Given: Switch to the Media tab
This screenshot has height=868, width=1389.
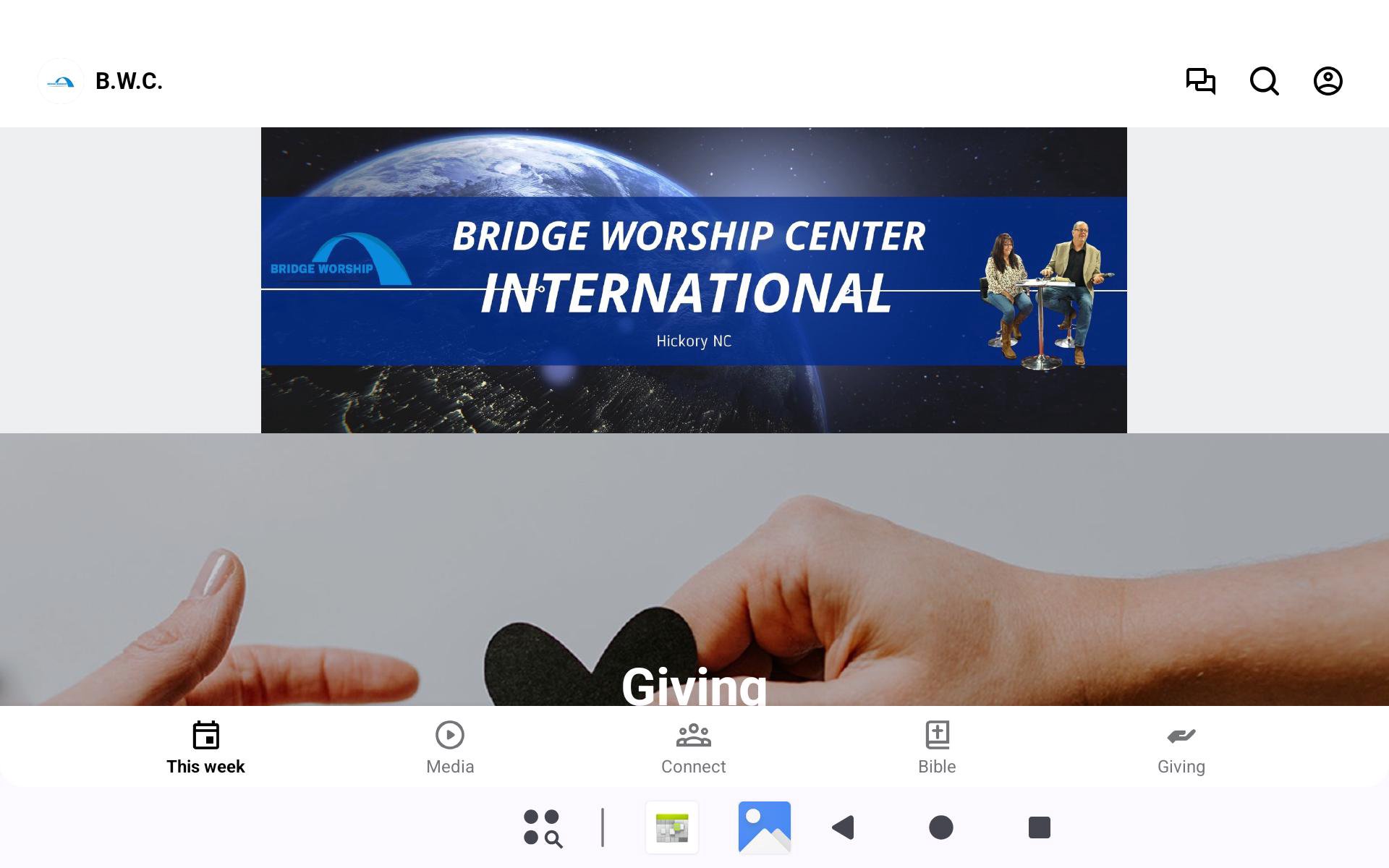Looking at the screenshot, I should click(x=450, y=748).
